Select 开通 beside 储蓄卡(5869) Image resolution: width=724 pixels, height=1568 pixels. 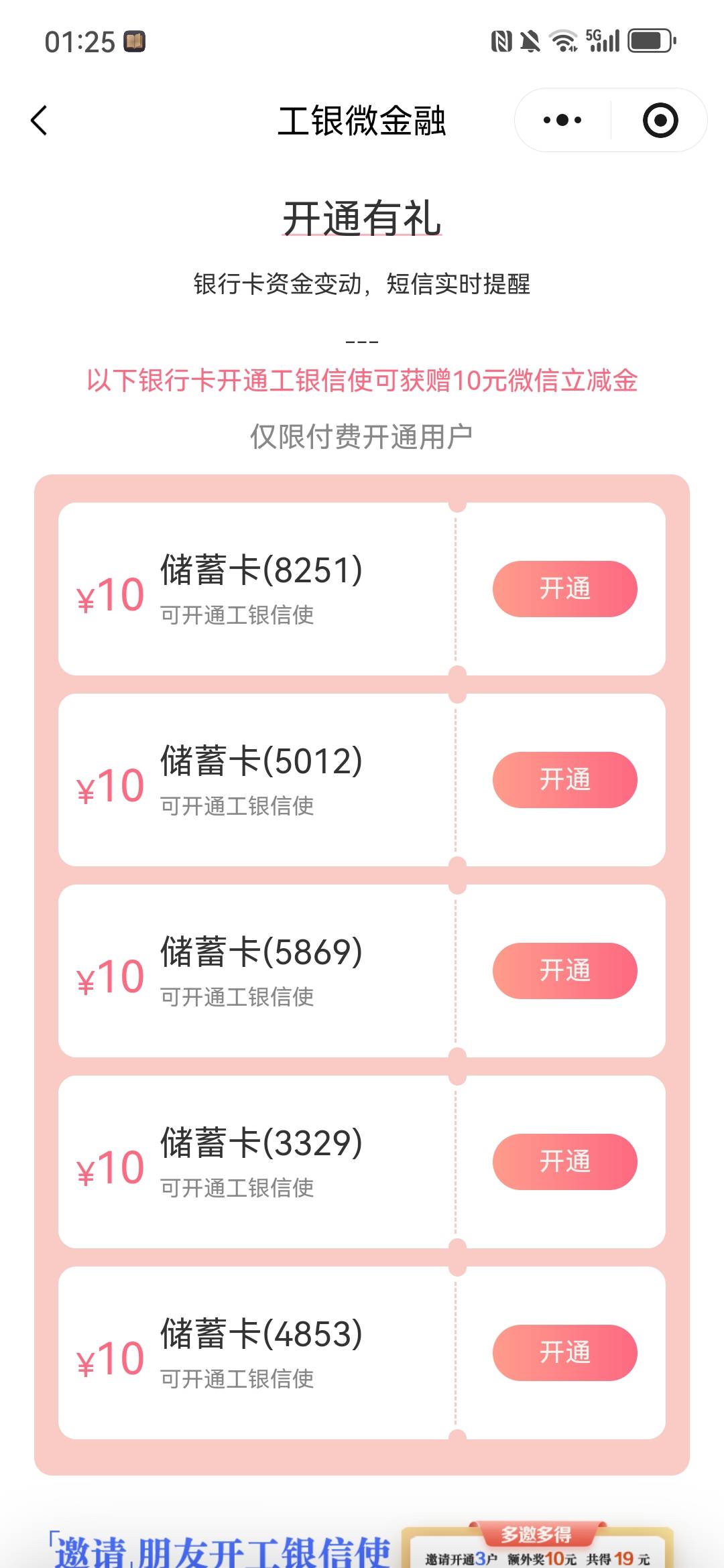(564, 971)
